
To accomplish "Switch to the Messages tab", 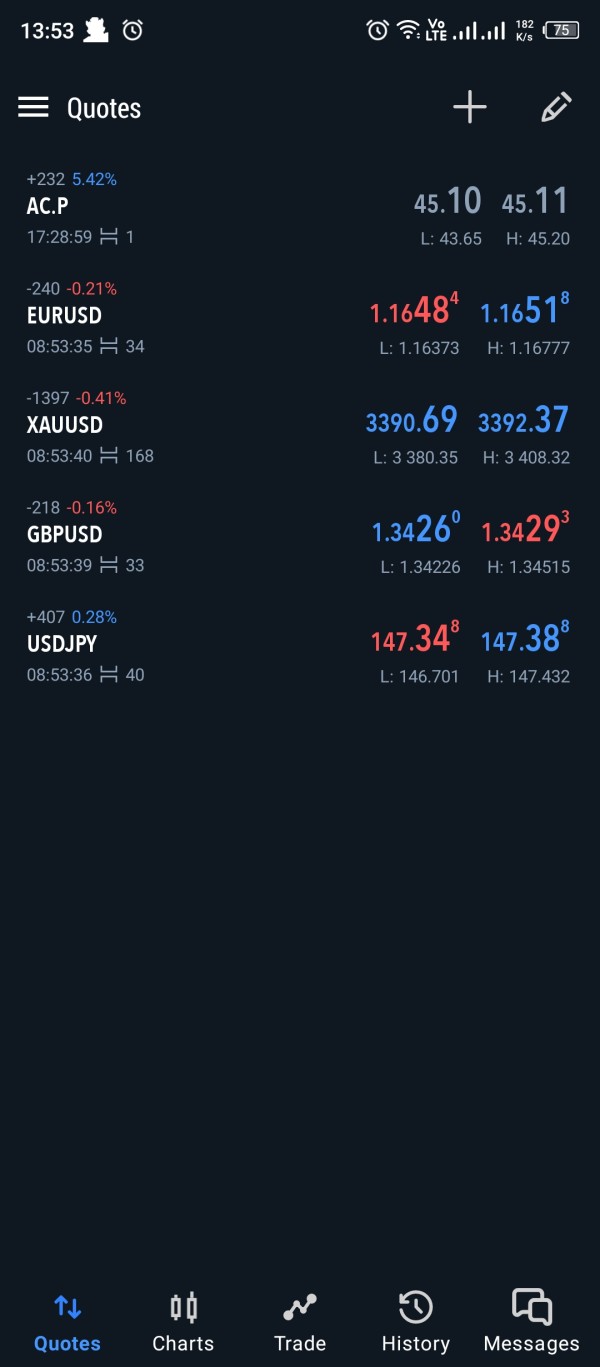I will coord(532,1322).
